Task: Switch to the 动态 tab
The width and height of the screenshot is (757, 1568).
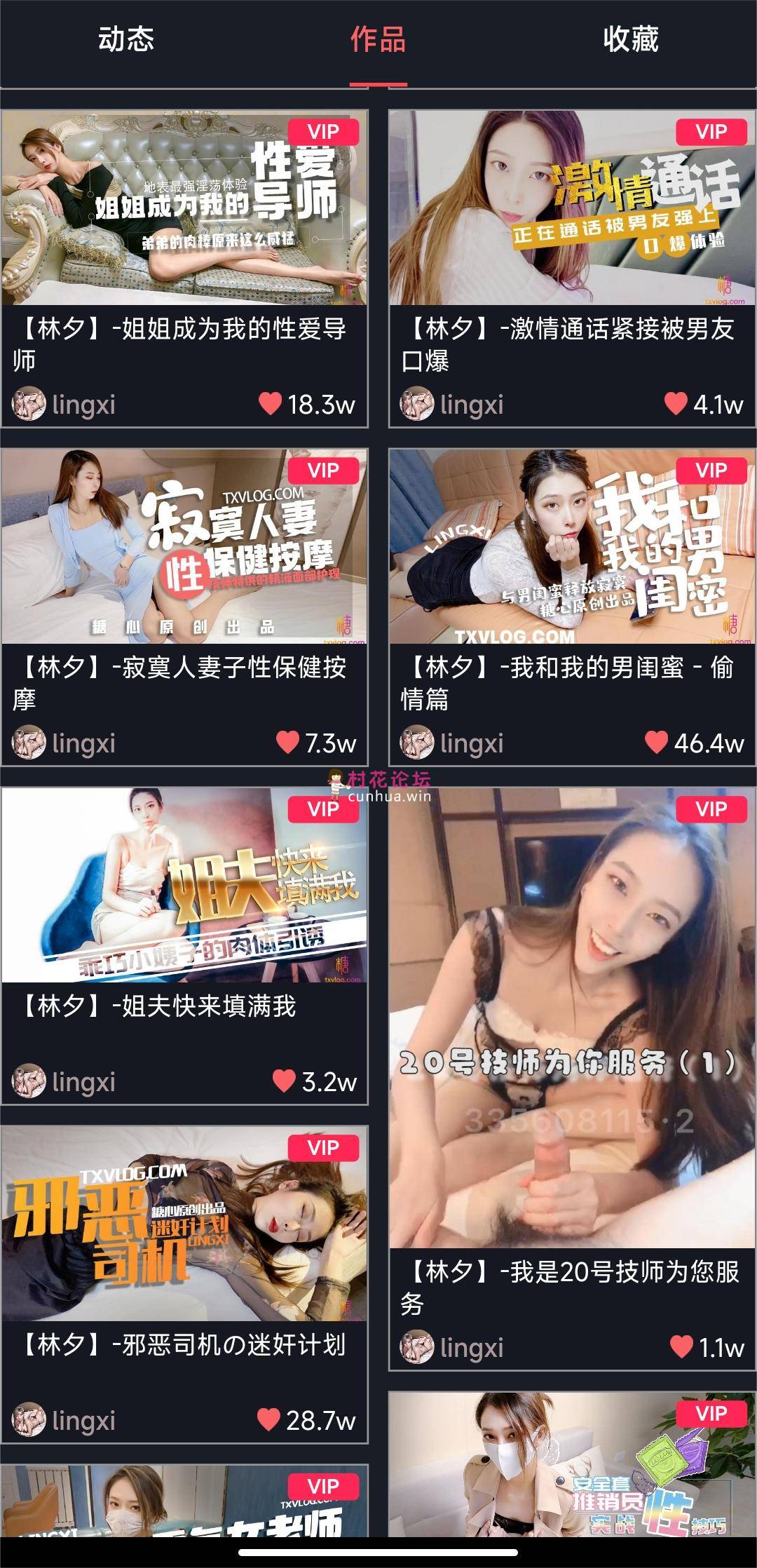Action: (x=126, y=39)
